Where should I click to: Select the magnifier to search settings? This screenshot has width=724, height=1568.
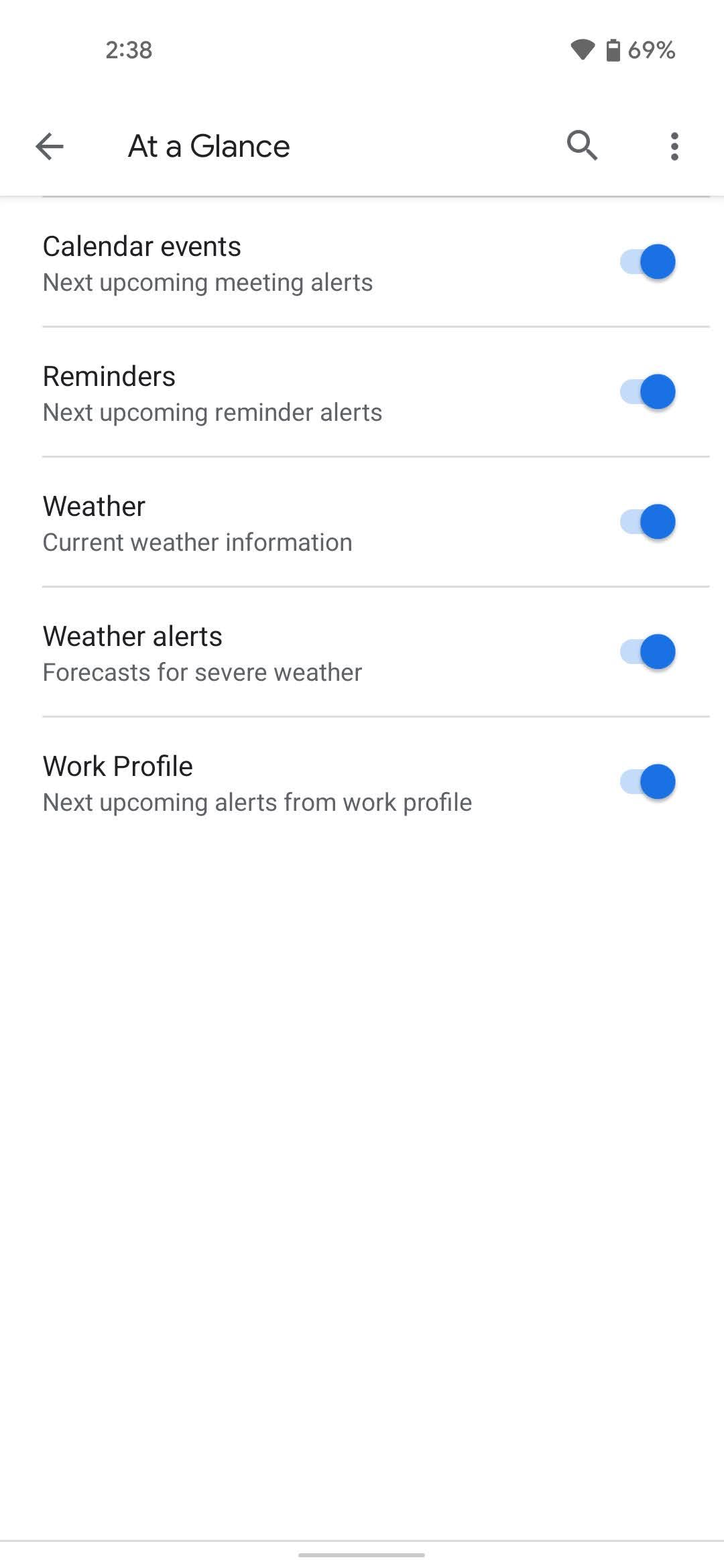[x=581, y=145]
